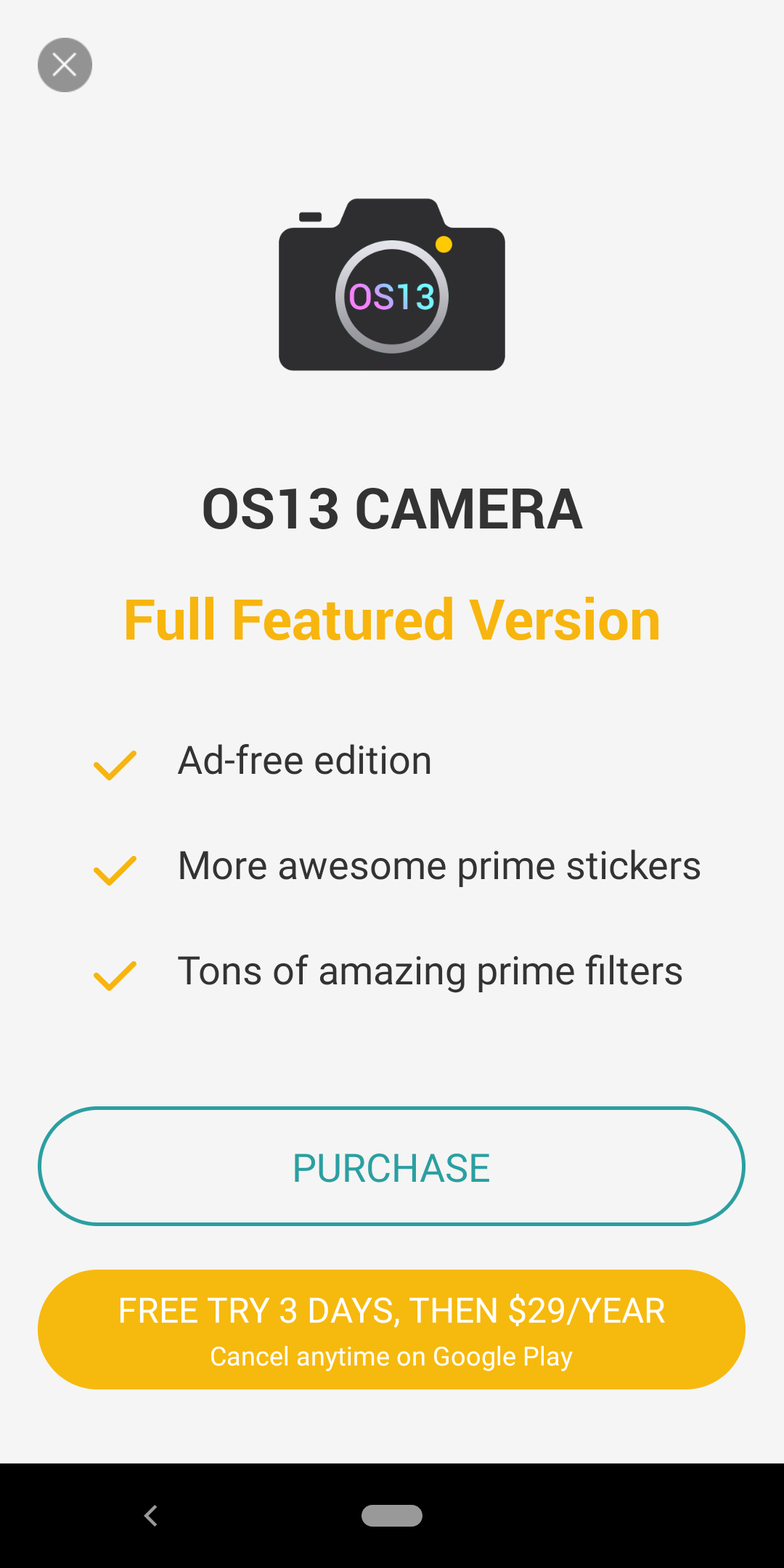Tap the PURCHASE button

click(x=391, y=1166)
